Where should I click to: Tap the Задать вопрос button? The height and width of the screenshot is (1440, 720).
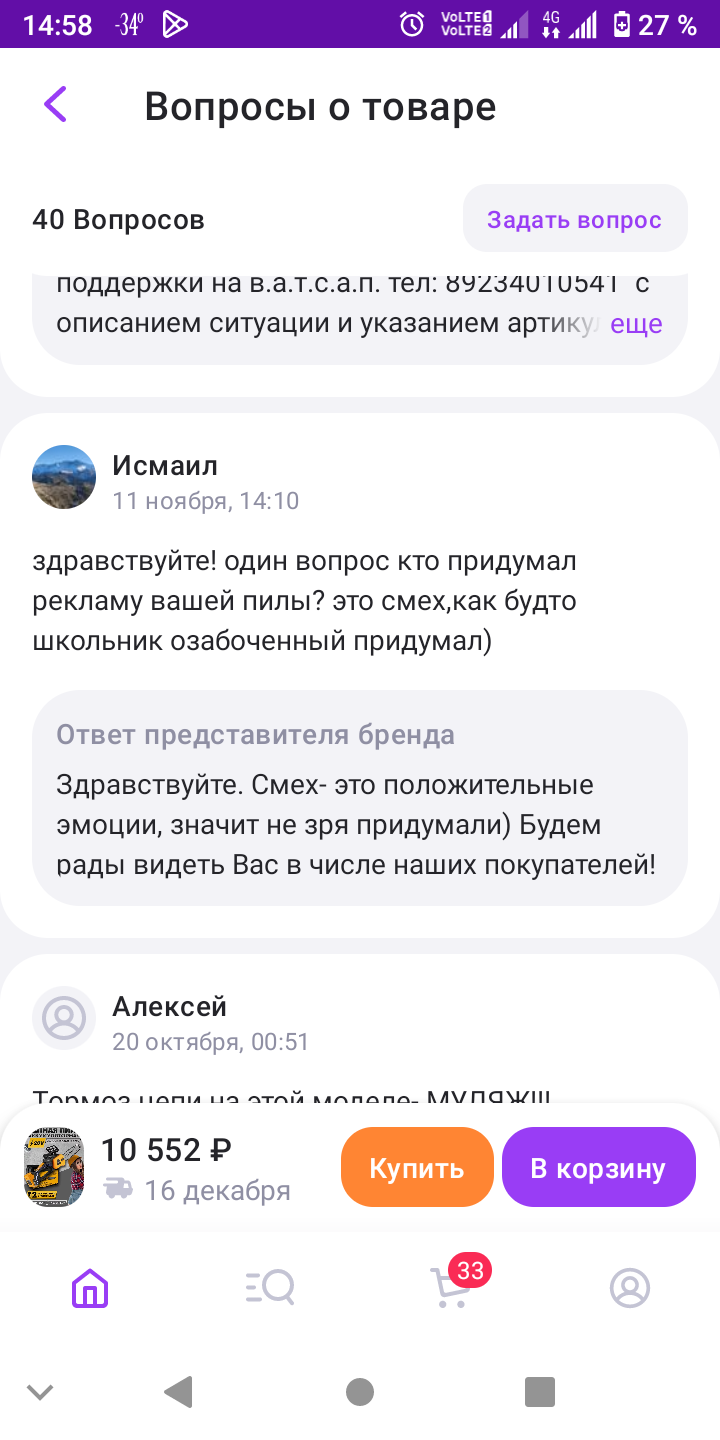[x=575, y=219]
